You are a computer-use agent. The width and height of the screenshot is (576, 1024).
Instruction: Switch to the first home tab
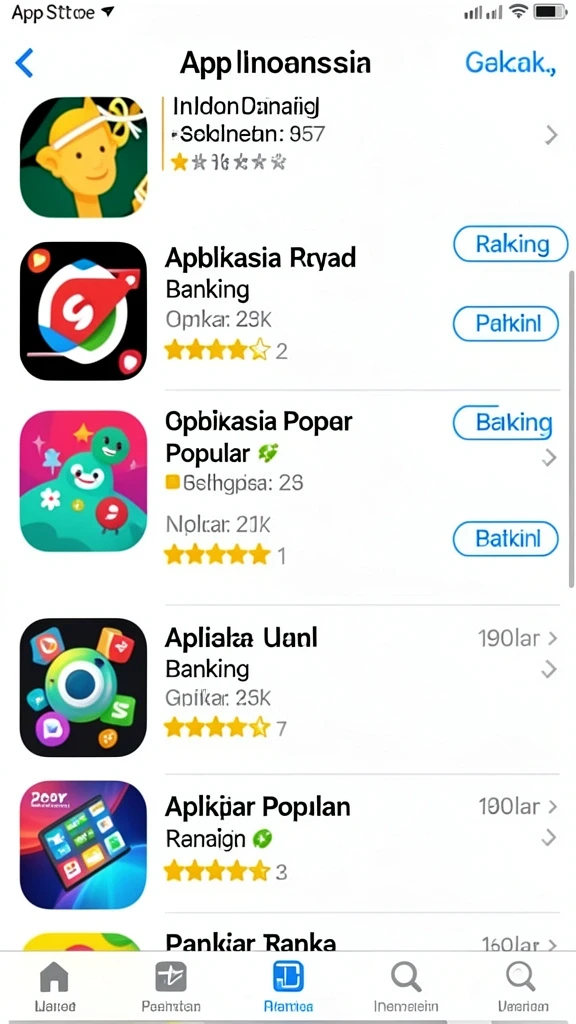[54, 985]
